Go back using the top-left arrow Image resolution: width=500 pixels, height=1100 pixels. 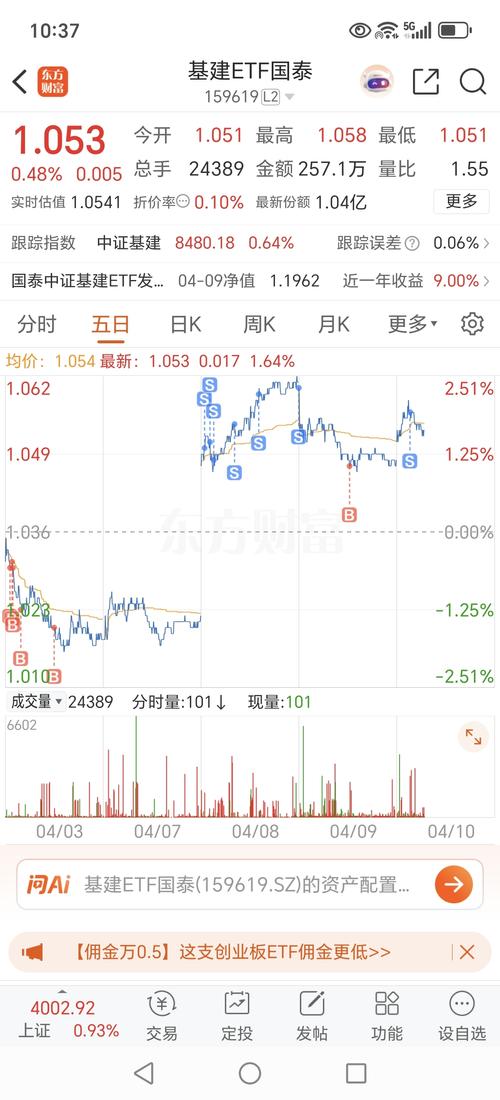tap(20, 82)
